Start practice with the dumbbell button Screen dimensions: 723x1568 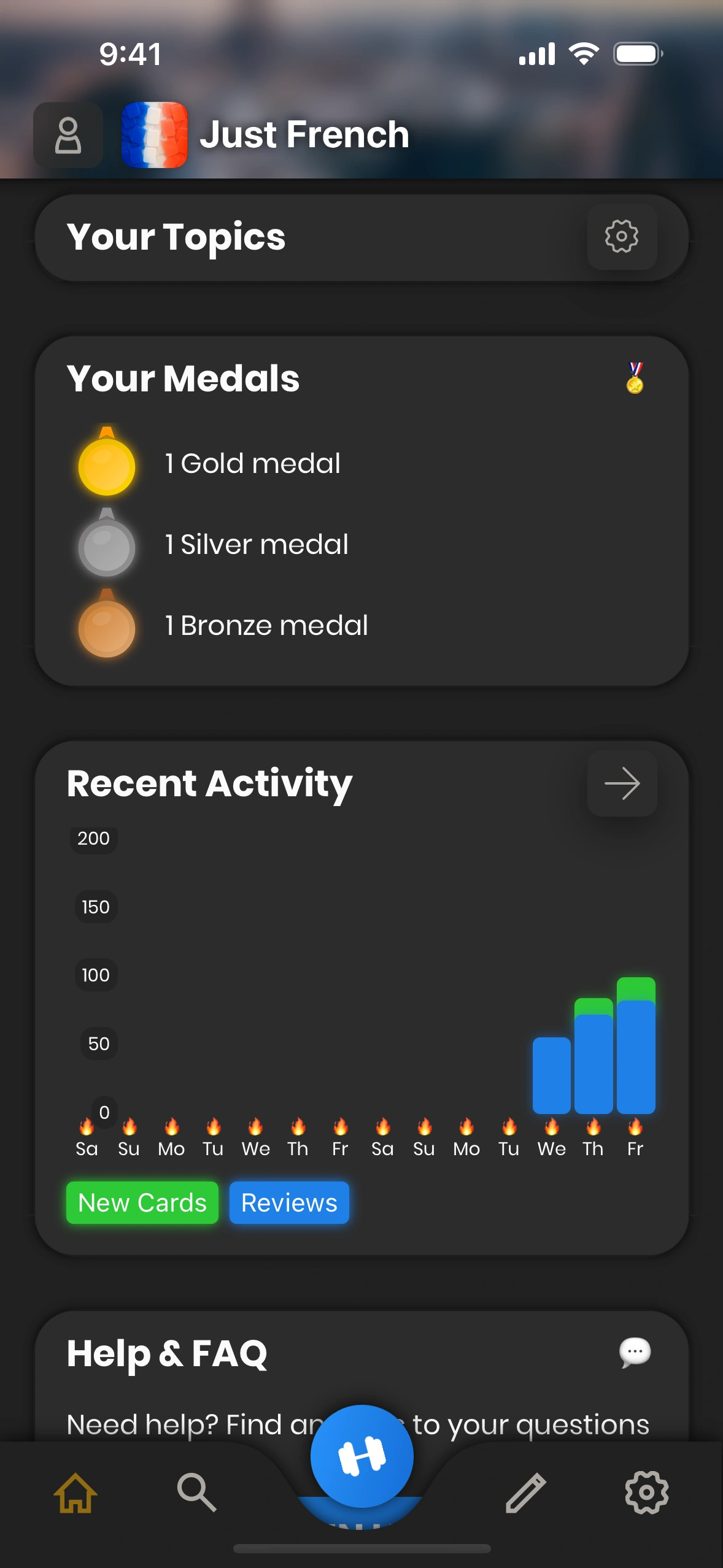tap(361, 1456)
